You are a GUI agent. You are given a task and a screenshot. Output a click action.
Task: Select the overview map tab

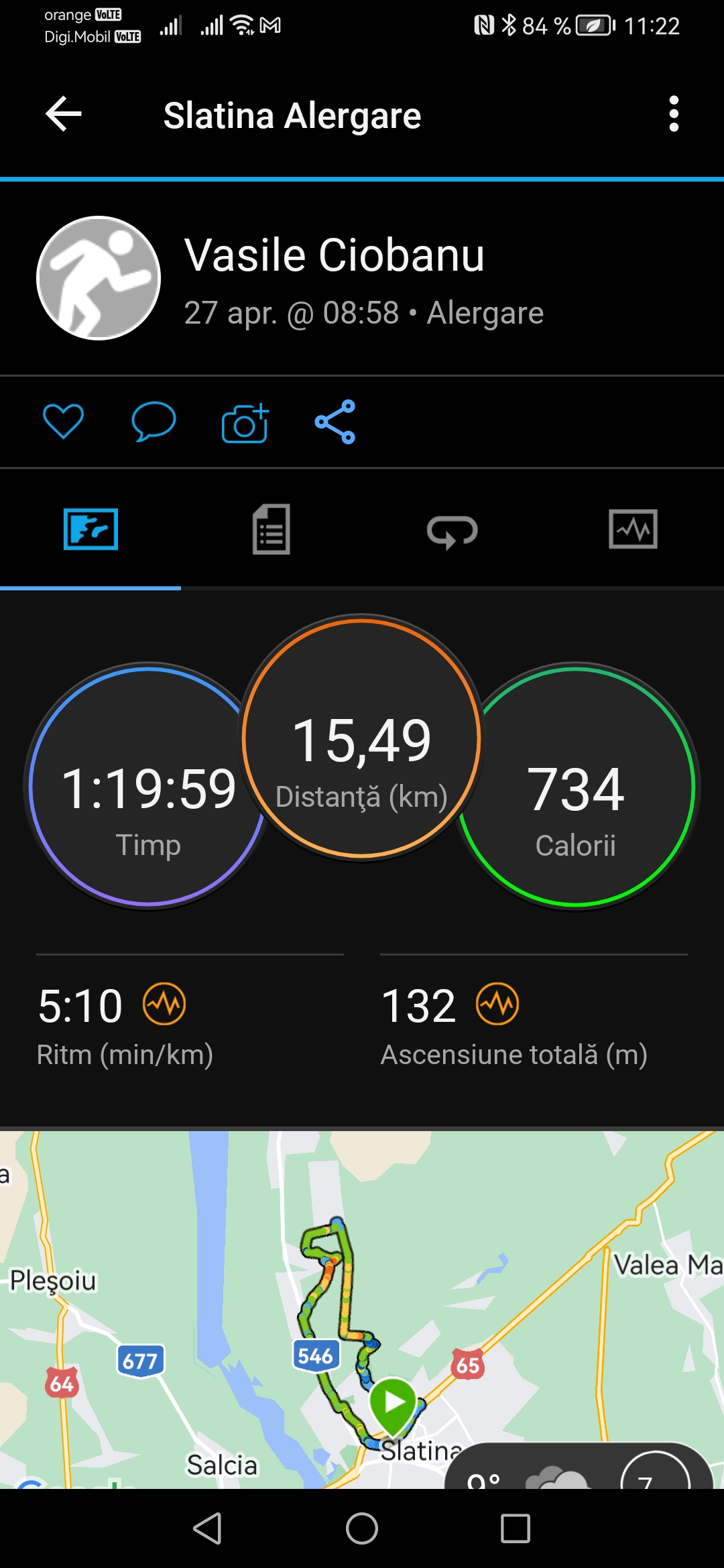tap(90, 529)
